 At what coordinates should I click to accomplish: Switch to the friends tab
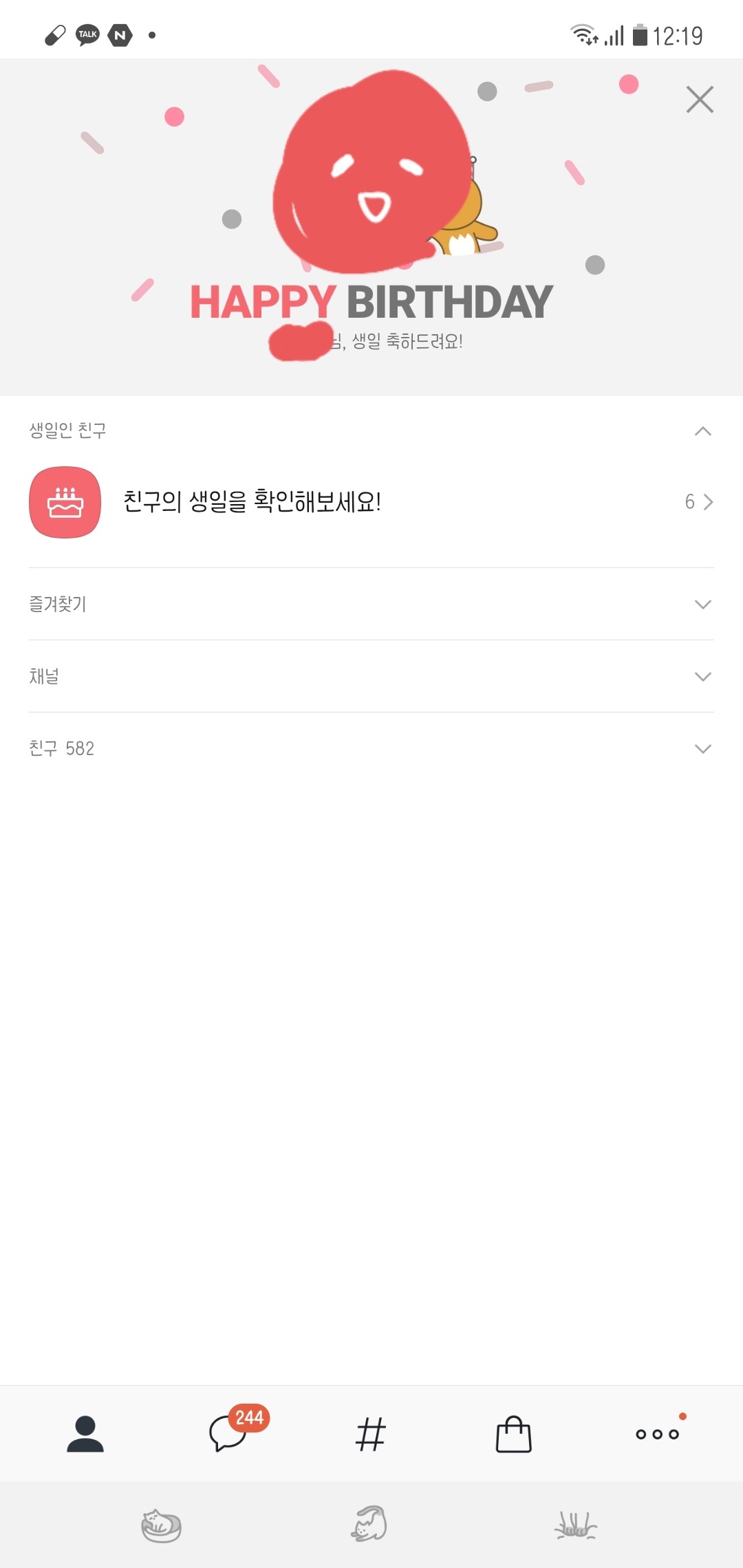click(x=85, y=1434)
